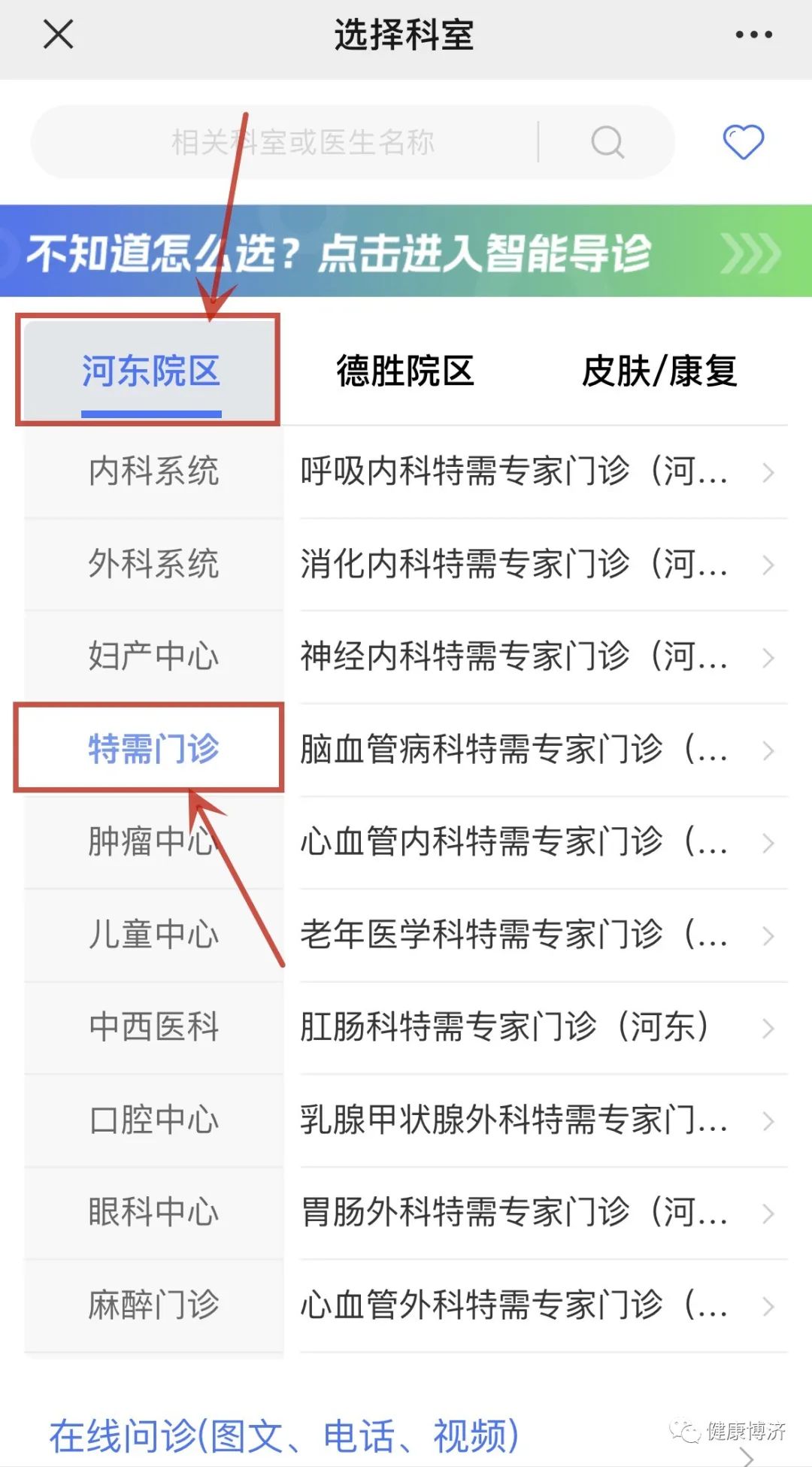Select the 河东院区 tab

(151, 371)
